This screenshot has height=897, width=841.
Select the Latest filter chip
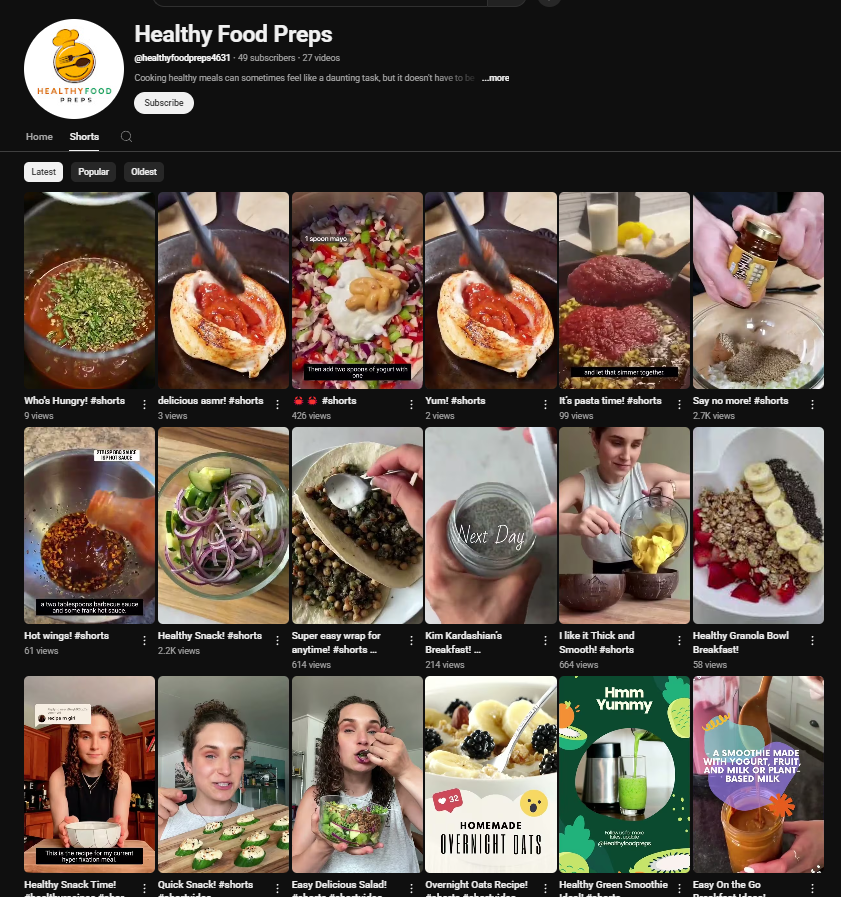[x=44, y=172]
